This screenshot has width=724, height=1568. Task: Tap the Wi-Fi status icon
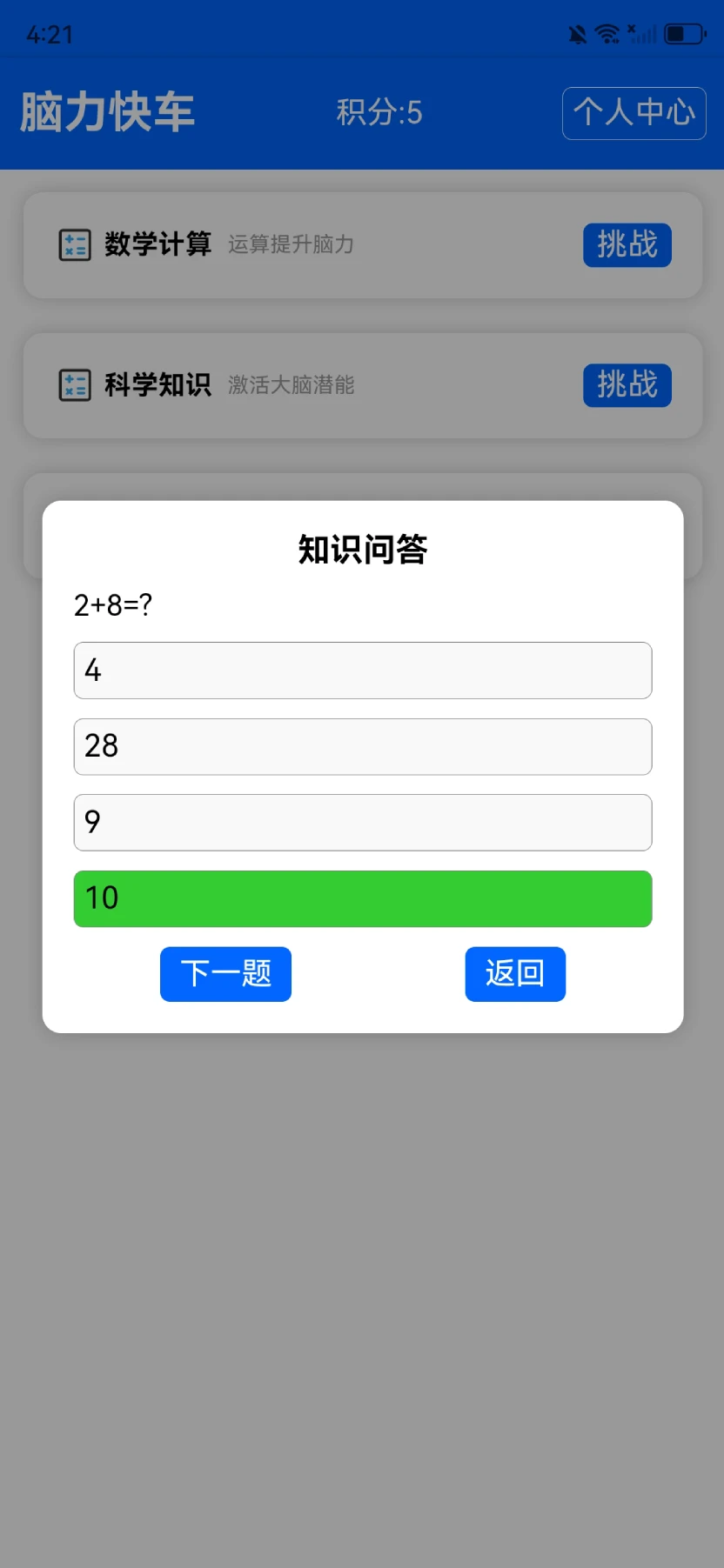(x=607, y=31)
